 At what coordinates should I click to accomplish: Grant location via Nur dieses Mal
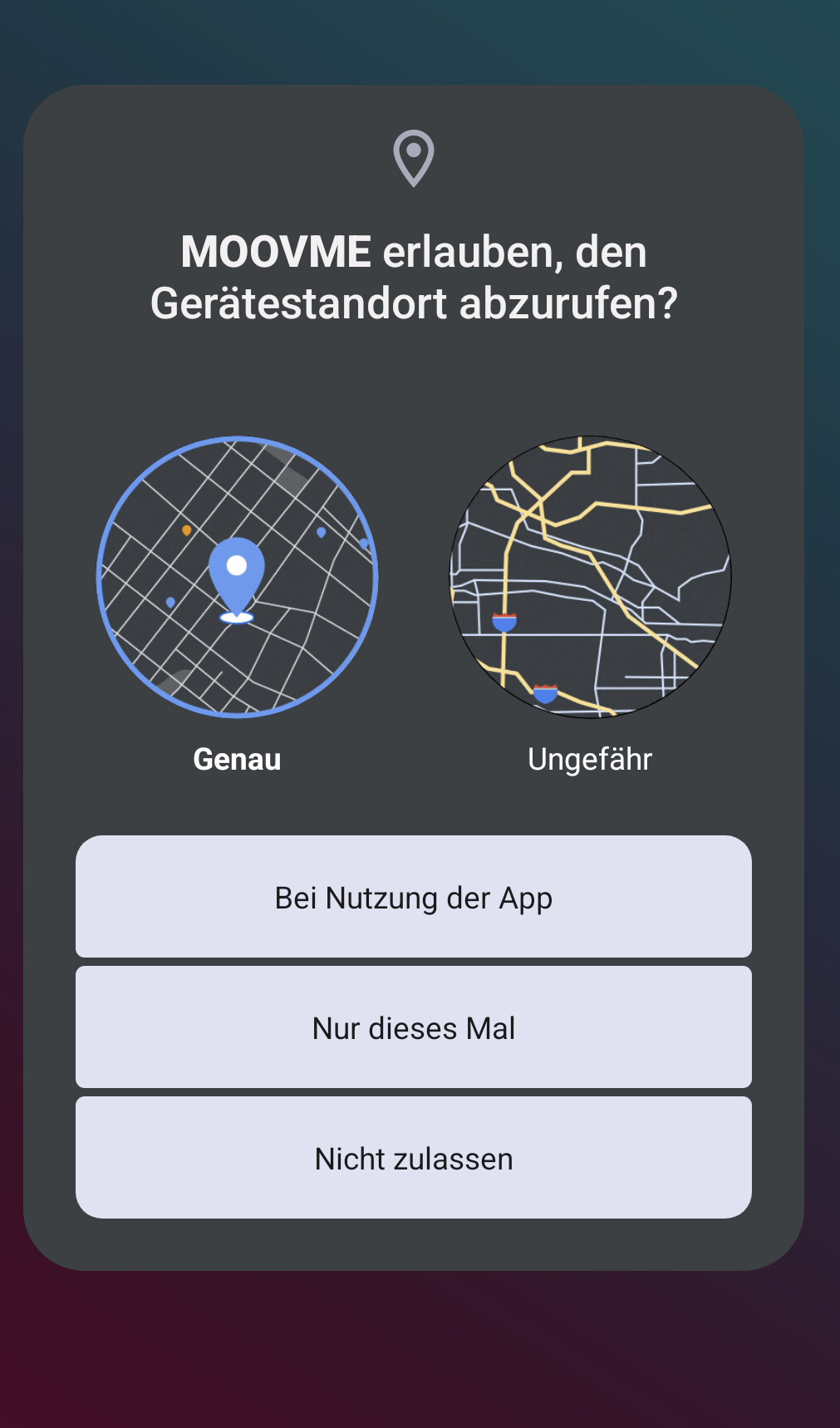click(414, 1027)
